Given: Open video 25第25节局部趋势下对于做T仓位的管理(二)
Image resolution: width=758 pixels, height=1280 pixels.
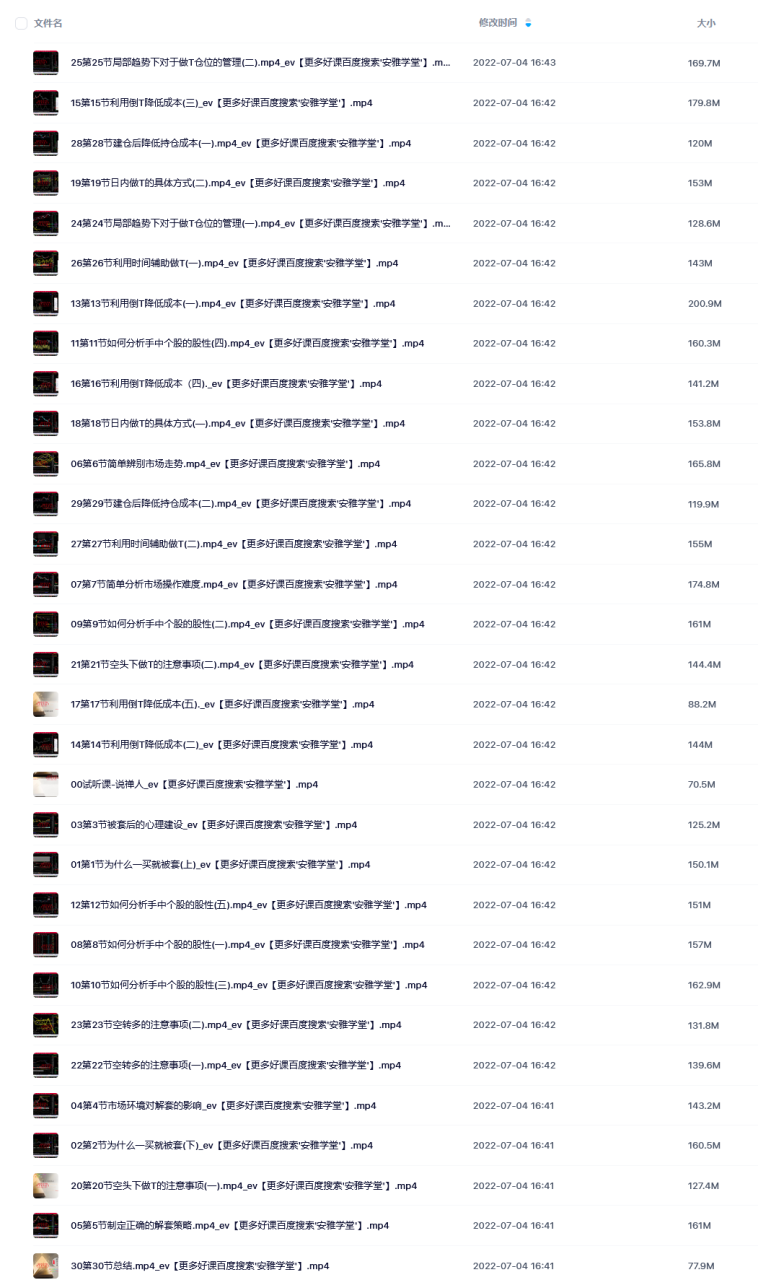Looking at the screenshot, I should 261,63.
